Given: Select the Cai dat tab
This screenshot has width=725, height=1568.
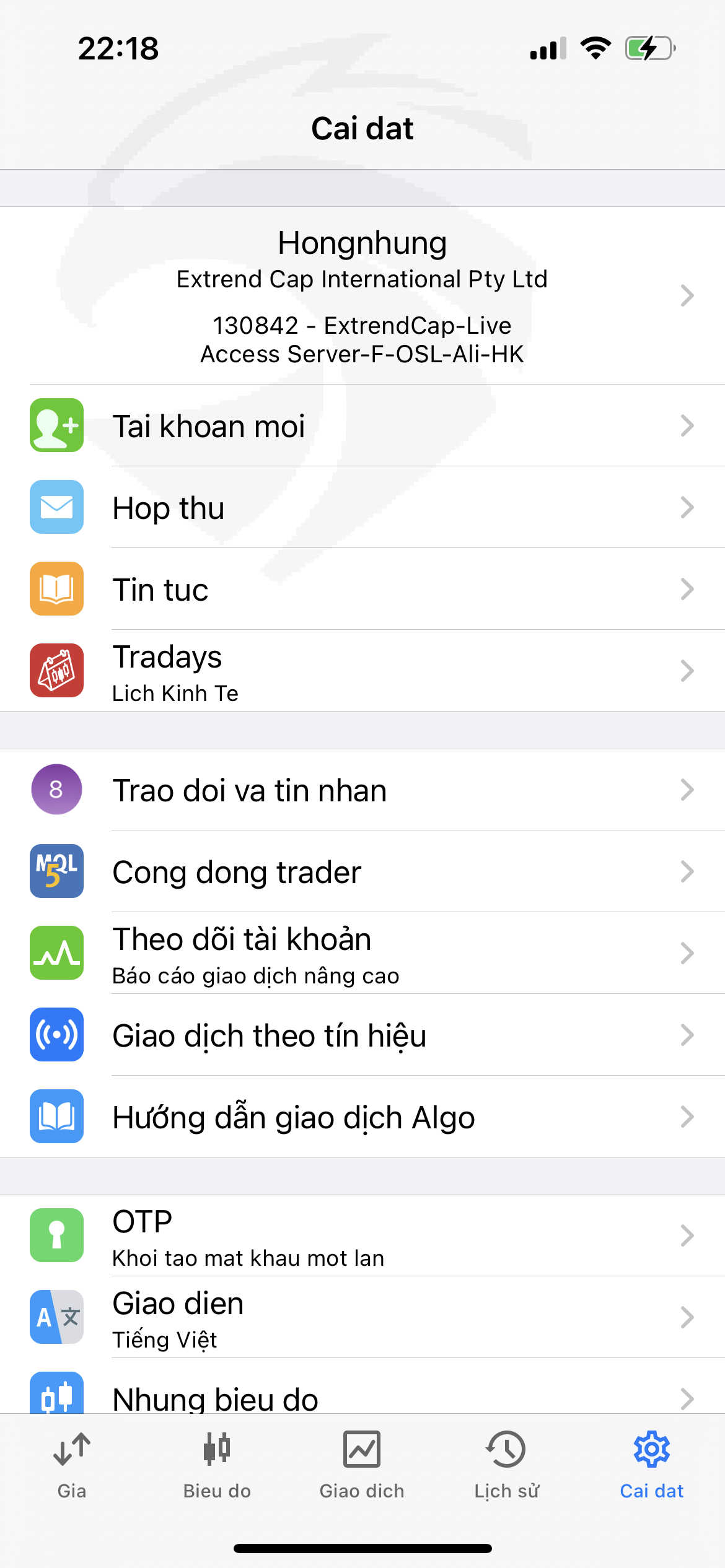Looking at the screenshot, I should point(652,1465).
